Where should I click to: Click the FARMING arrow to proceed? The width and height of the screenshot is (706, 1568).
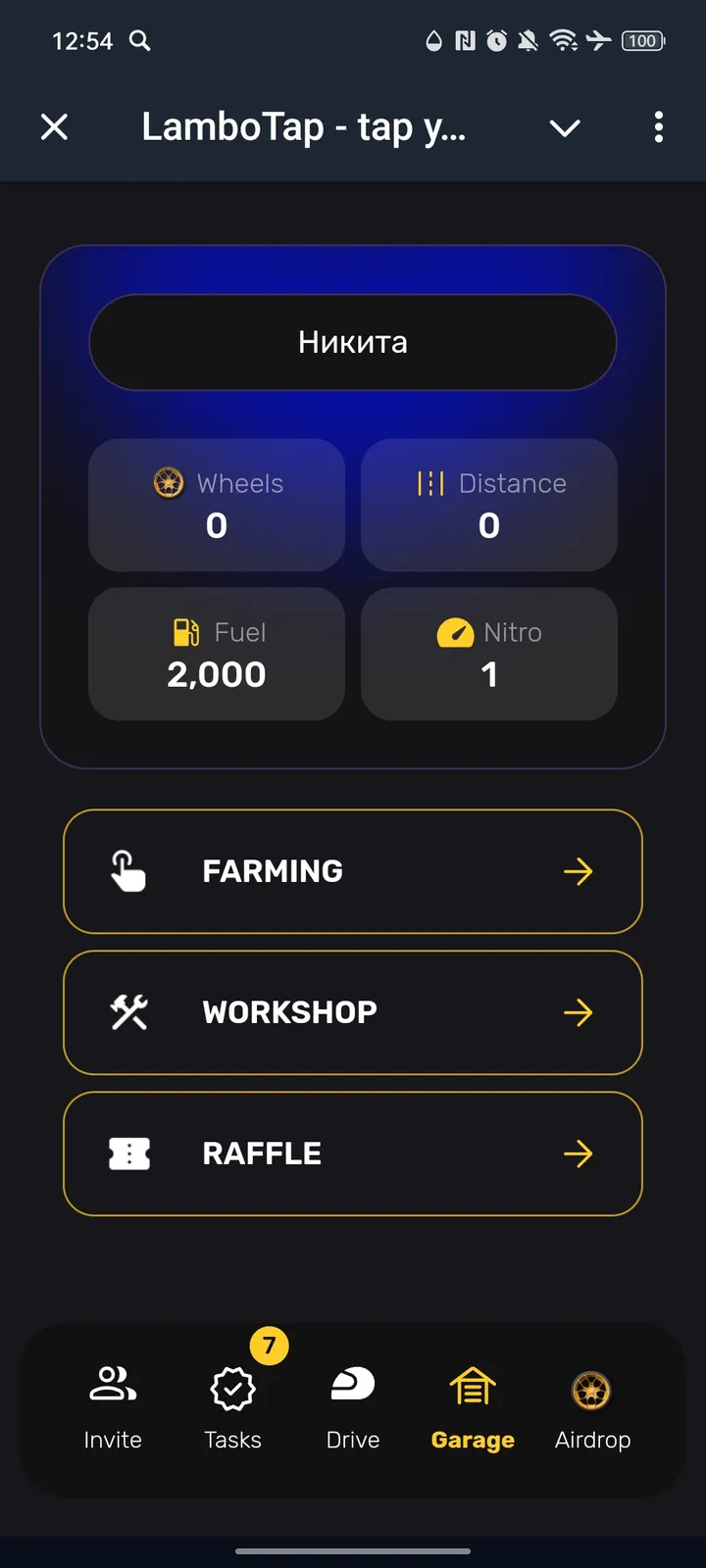coord(579,871)
